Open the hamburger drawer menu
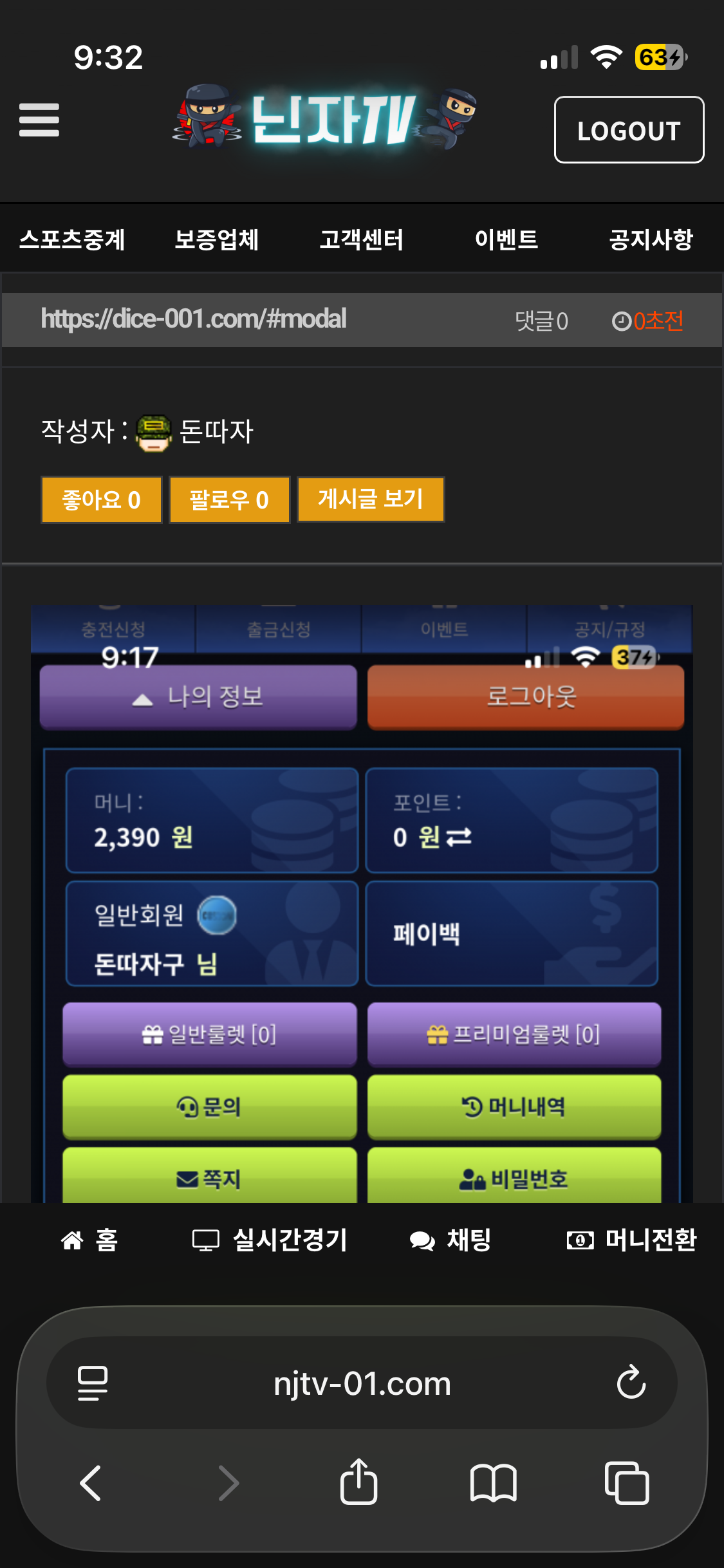Viewport: 724px width, 1568px height. (39, 120)
